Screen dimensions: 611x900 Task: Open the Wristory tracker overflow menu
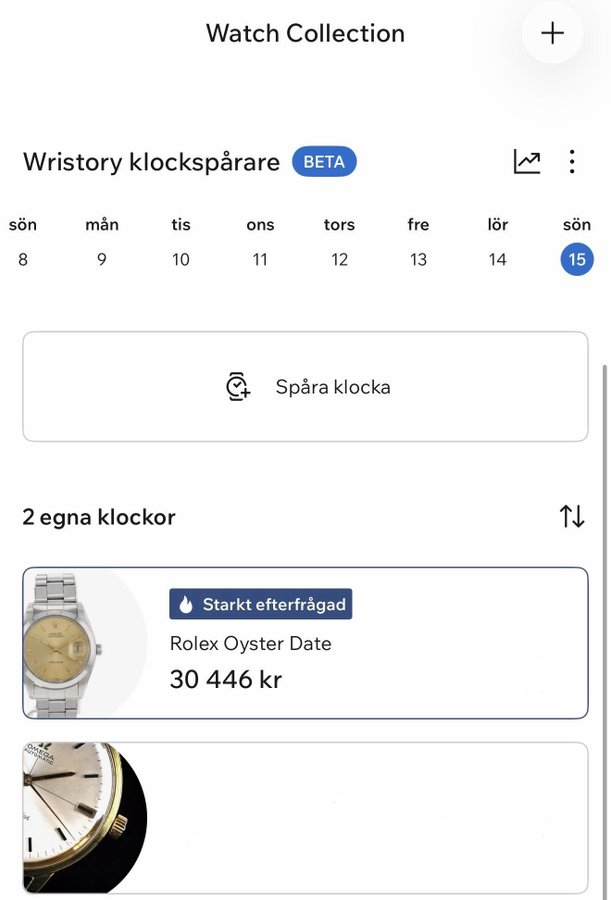point(572,162)
